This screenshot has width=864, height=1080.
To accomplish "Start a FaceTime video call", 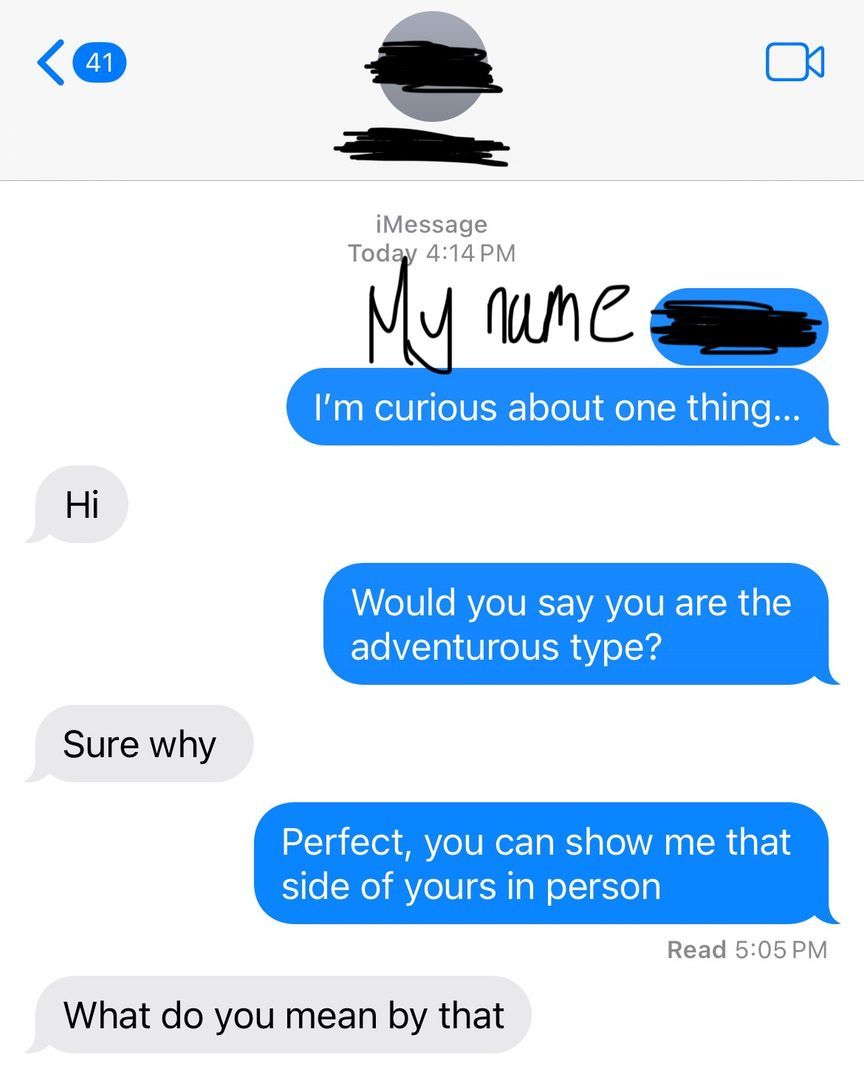I will pos(795,62).
